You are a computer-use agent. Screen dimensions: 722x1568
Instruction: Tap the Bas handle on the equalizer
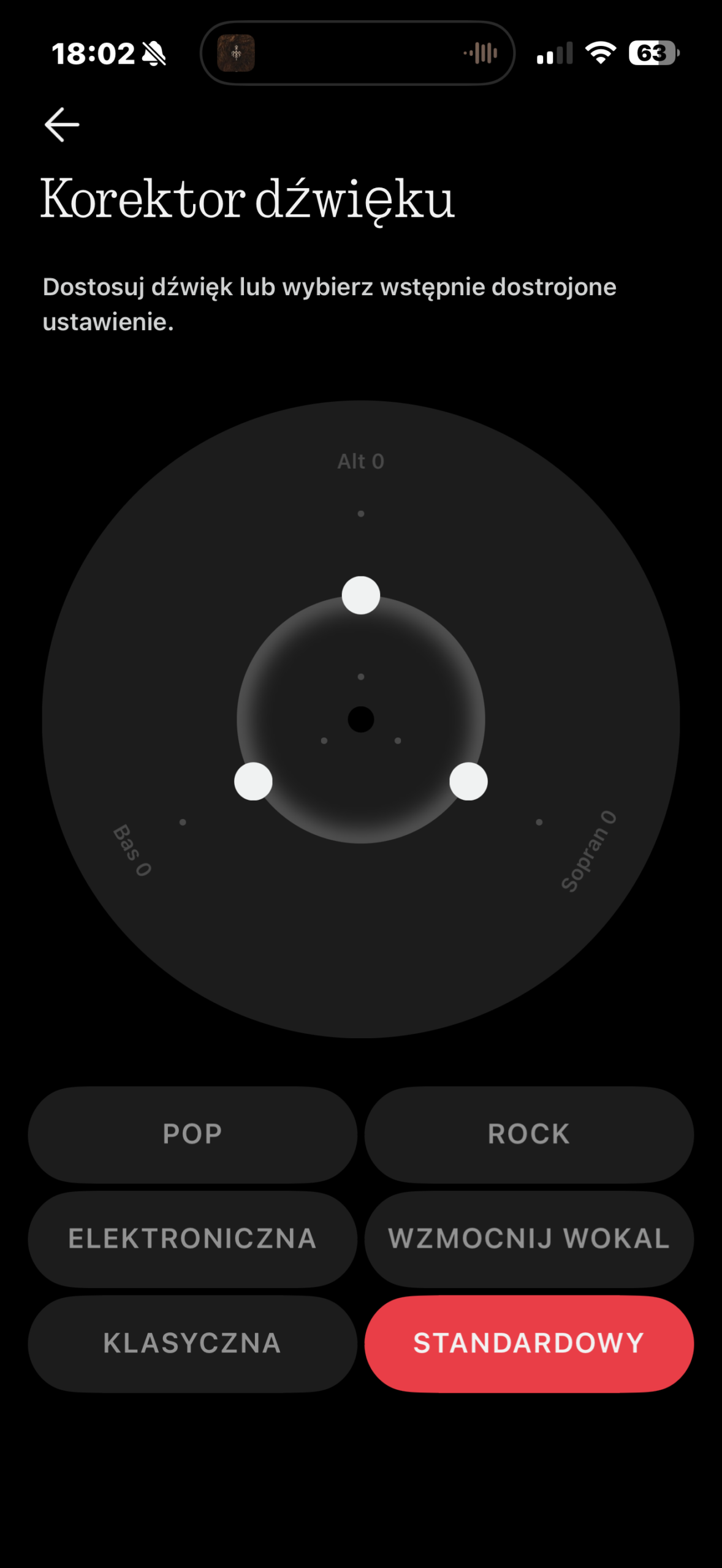[x=253, y=782]
